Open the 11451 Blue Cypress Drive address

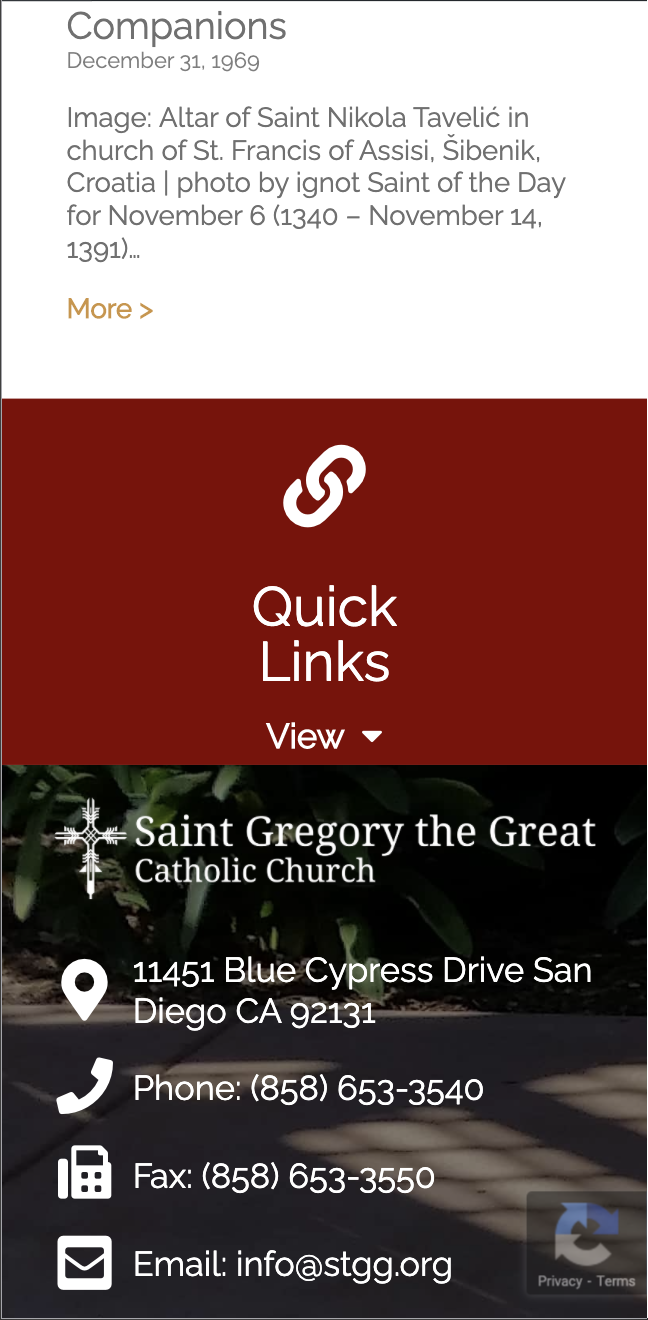pyautogui.click(x=361, y=990)
